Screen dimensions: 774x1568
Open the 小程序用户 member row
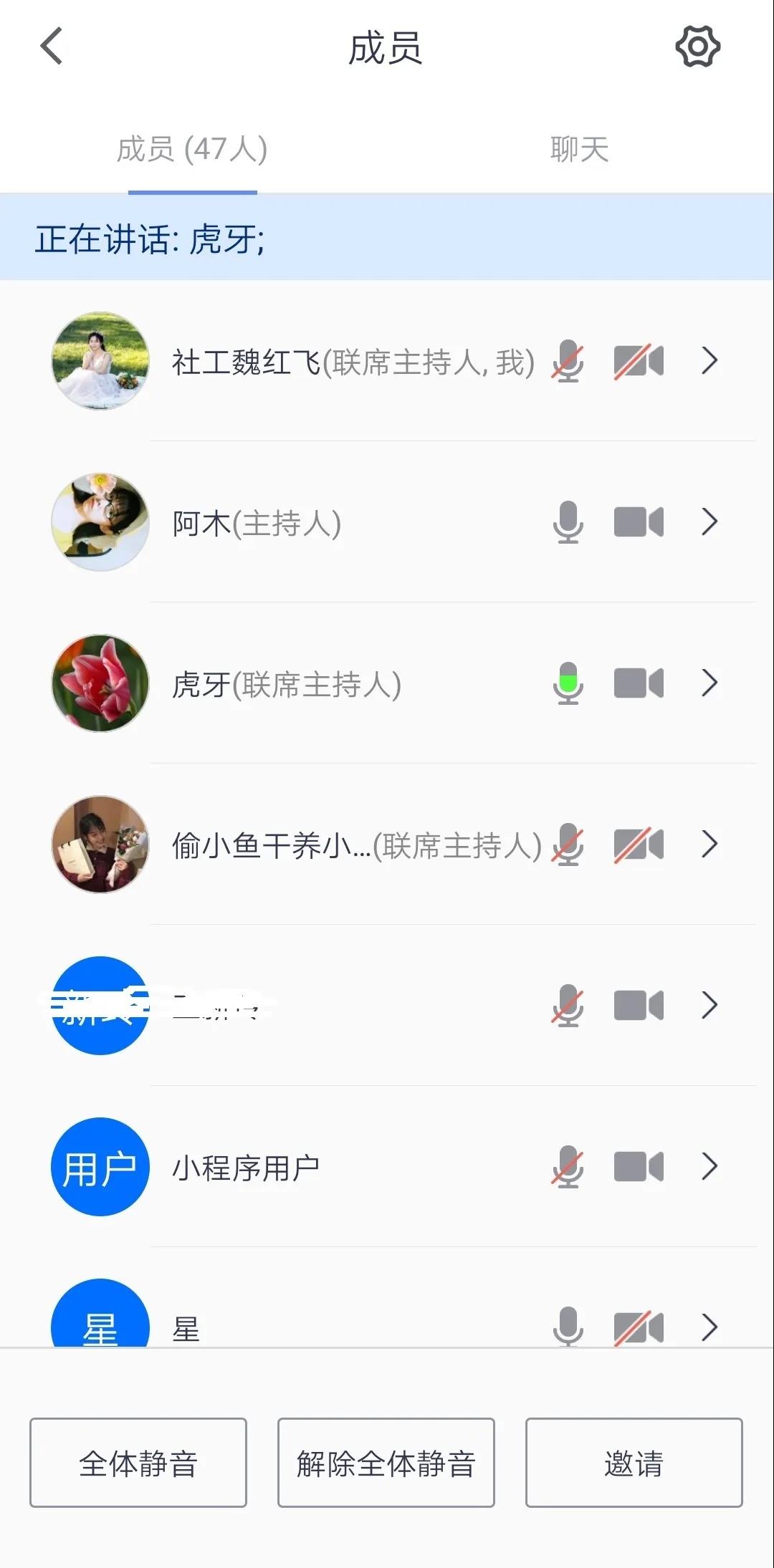tap(387, 1166)
